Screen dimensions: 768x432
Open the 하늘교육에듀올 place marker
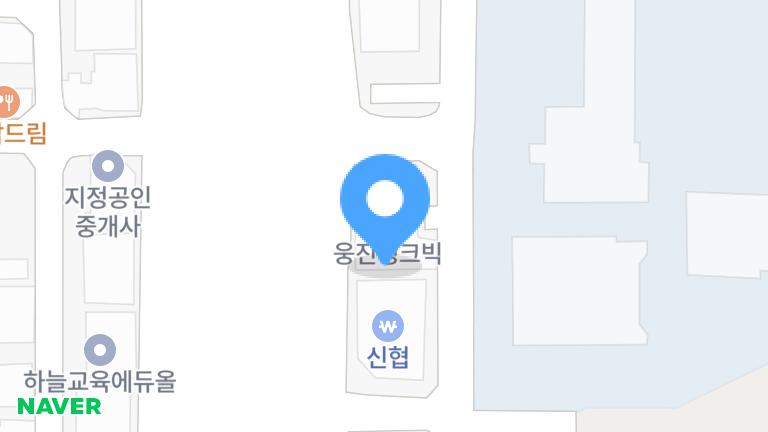pos(100,350)
